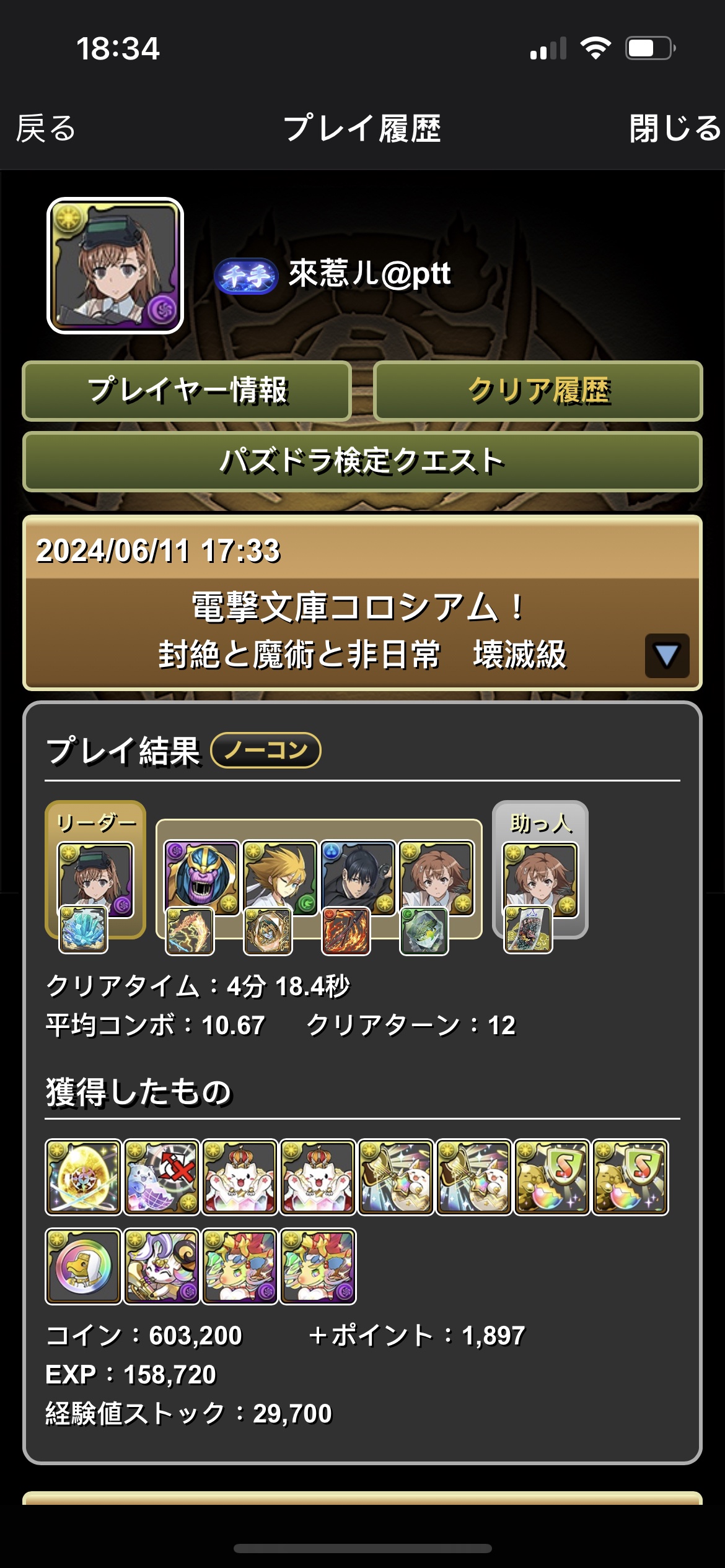725x1568 pixels.
Task: Inspect the helper (助っ人) monster
Action: [540, 879]
